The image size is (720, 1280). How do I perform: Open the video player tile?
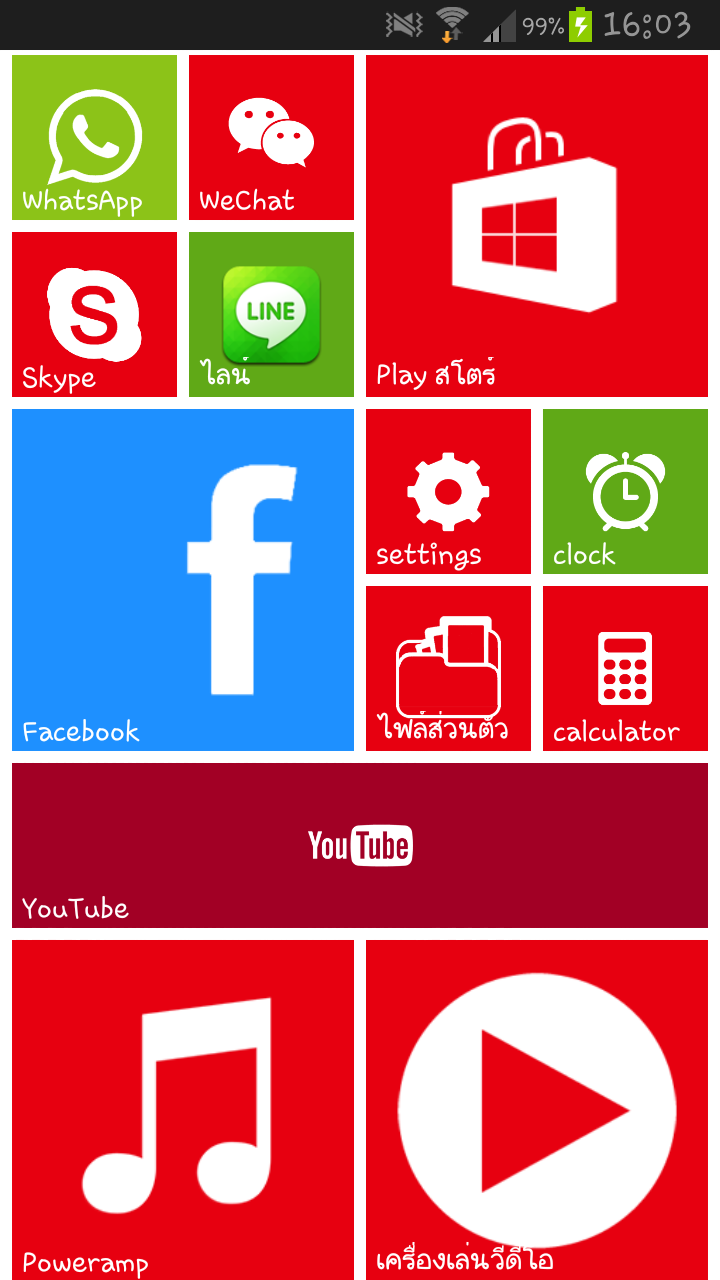[x=537, y=1110]
